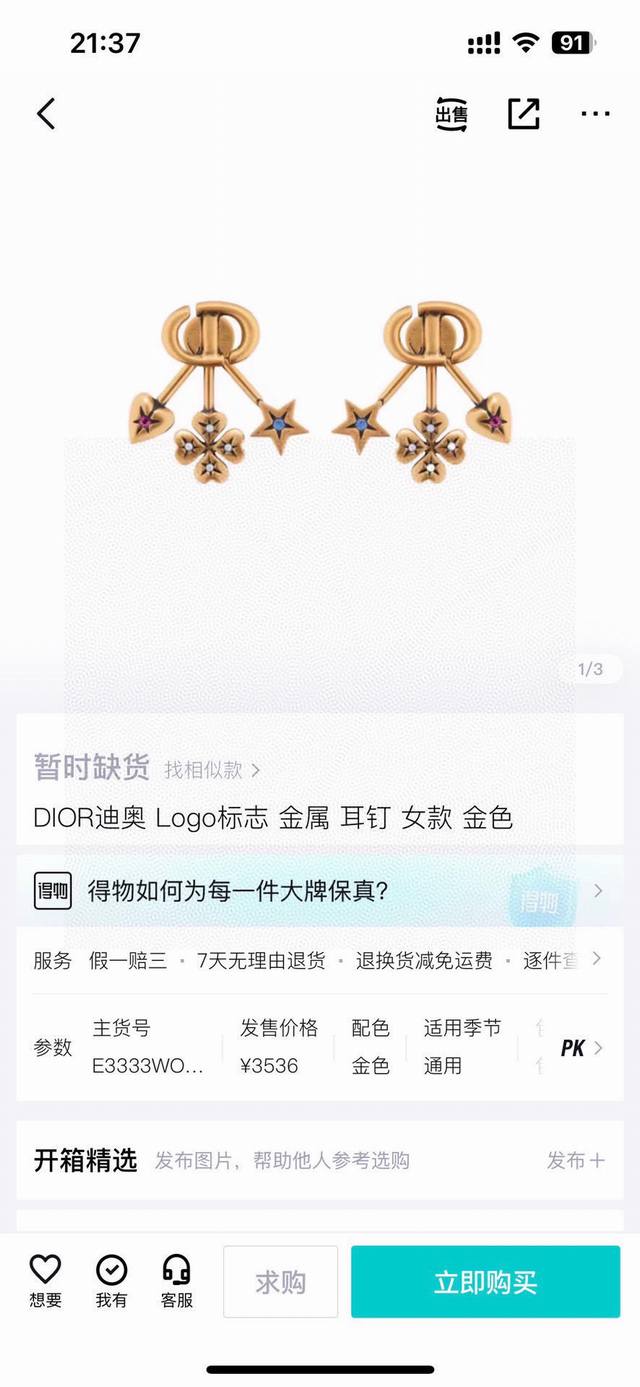Image resolution: width=640 pixels, height=1387 pixels.
Task: Go back using the top arrow
Action: click(46, 114)
